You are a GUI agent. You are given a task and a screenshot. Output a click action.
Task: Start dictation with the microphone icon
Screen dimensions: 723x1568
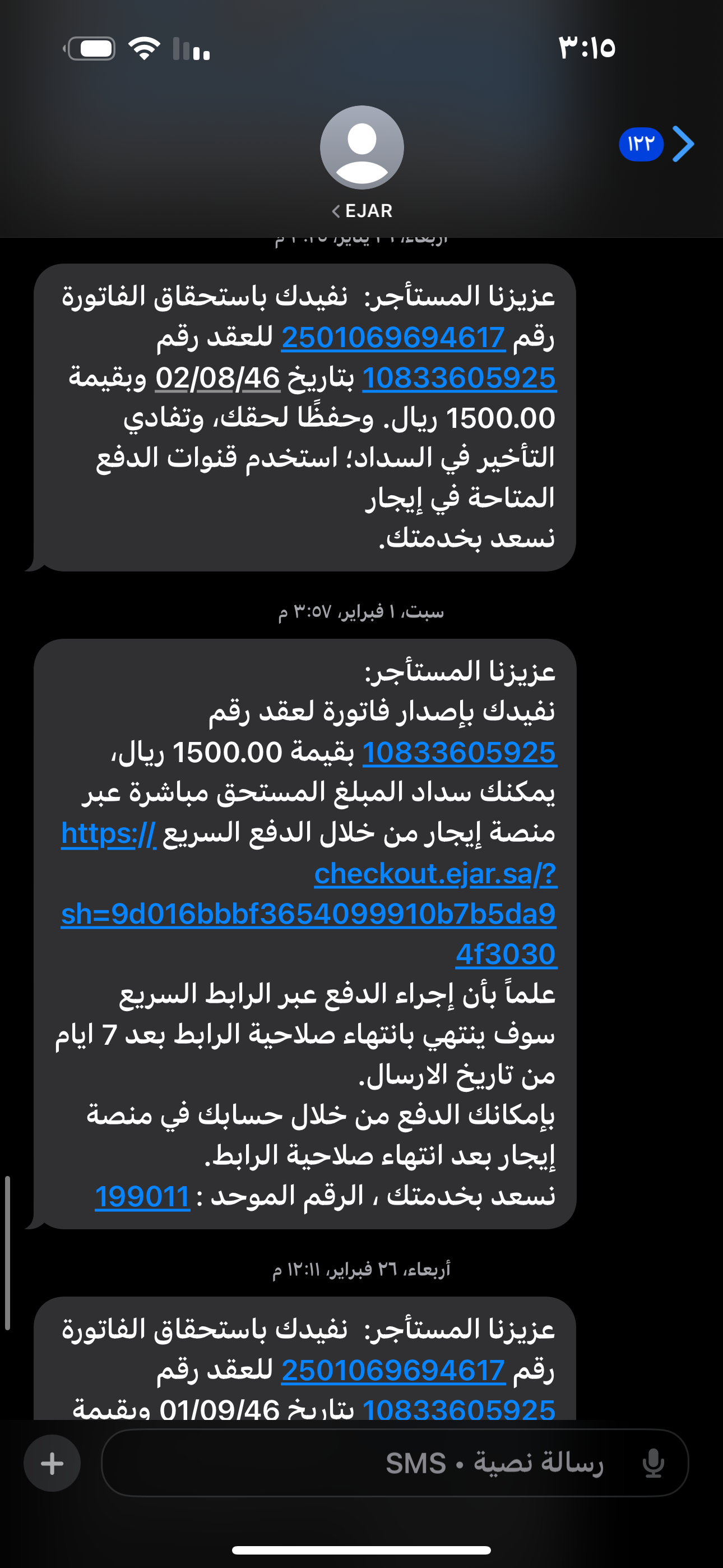point(653,1463)
